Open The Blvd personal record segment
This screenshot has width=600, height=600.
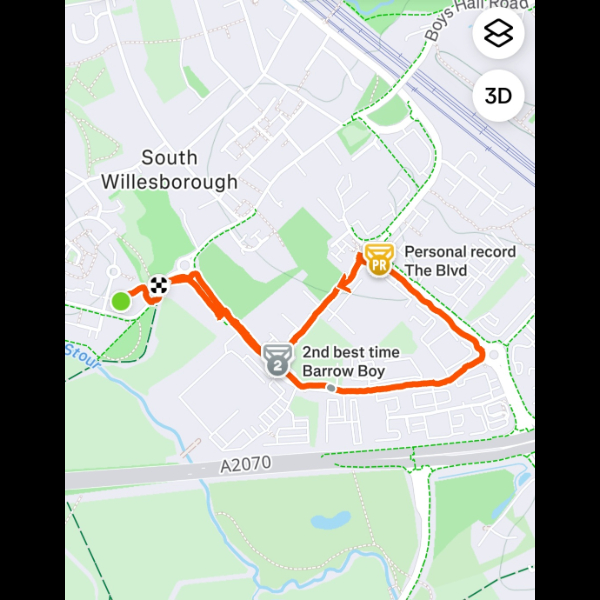click(x=378, y=261)
